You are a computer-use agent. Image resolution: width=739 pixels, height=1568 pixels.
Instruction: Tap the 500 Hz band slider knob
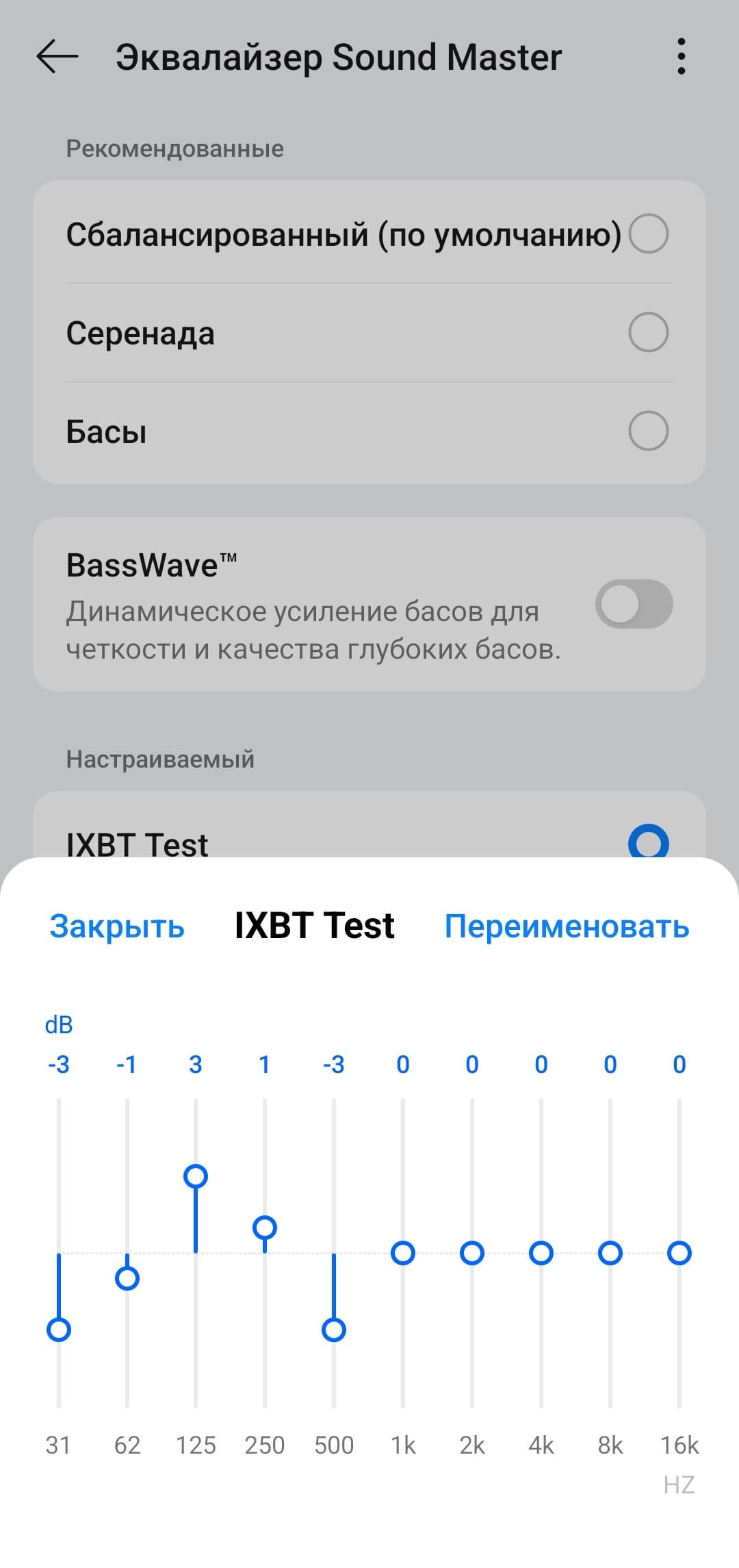coord(334,1330)
